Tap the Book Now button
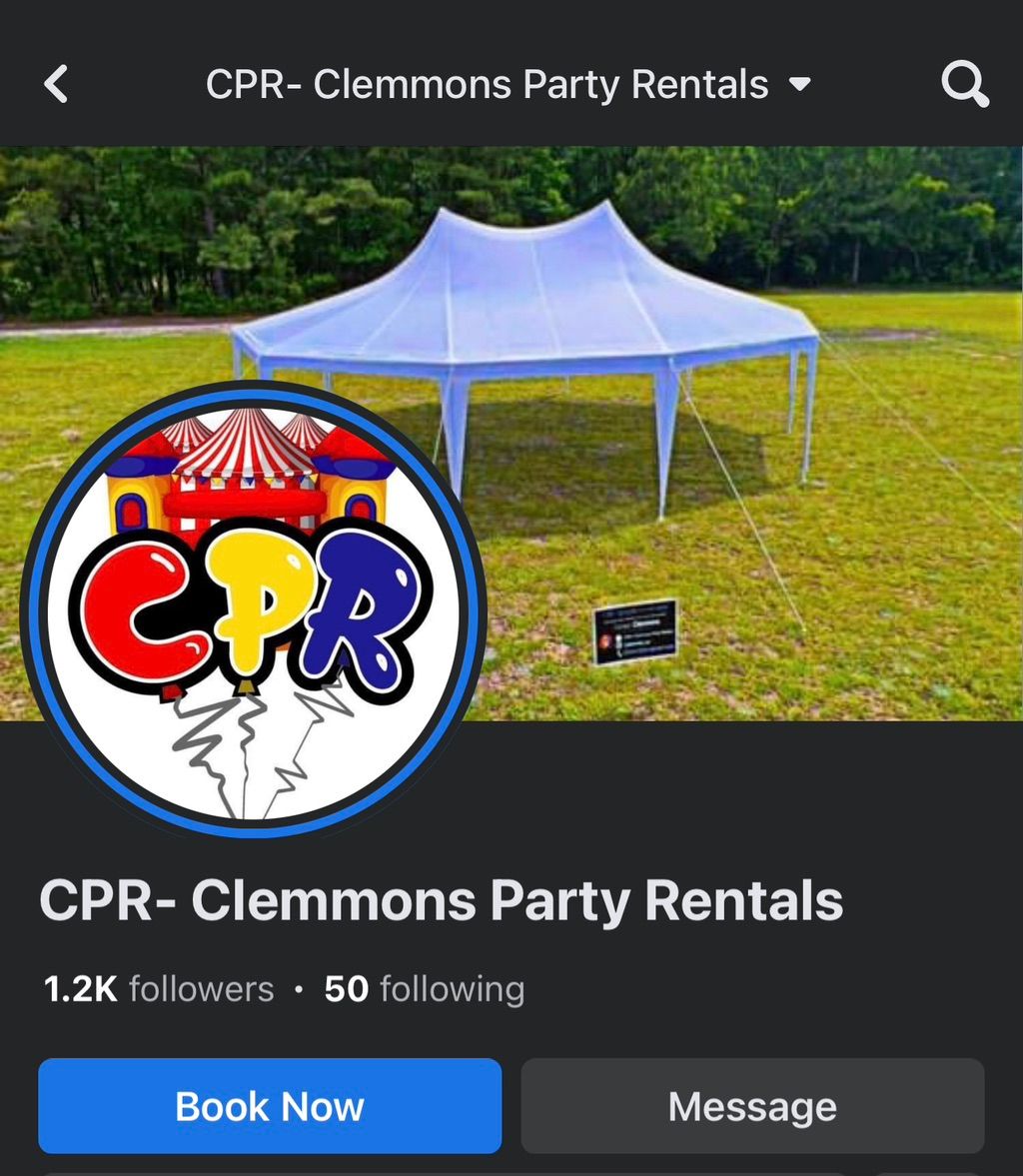1023x1176 pixels. [270, 1106]
